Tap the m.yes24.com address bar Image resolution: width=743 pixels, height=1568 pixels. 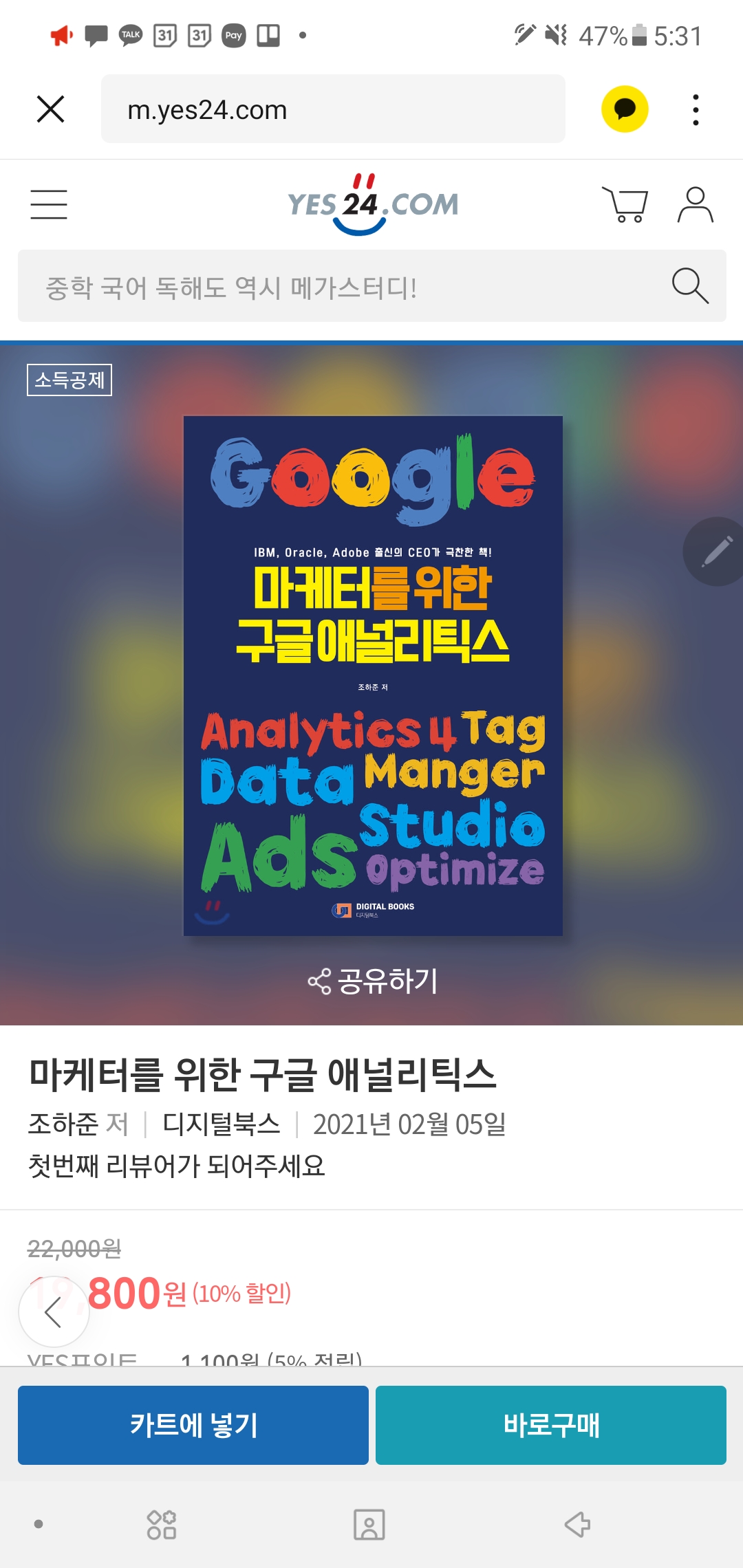(333, 109)
